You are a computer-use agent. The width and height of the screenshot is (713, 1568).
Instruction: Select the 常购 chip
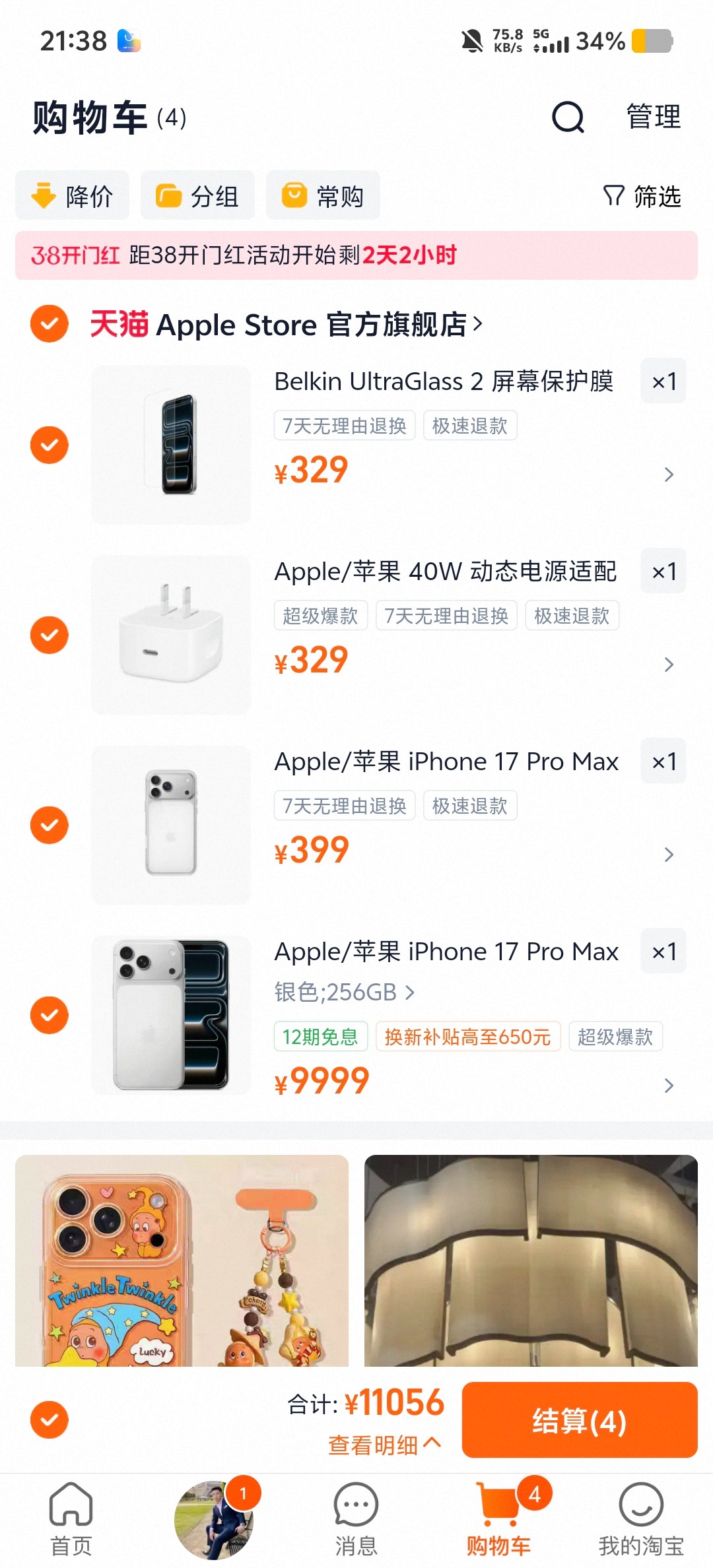point(323,195)
